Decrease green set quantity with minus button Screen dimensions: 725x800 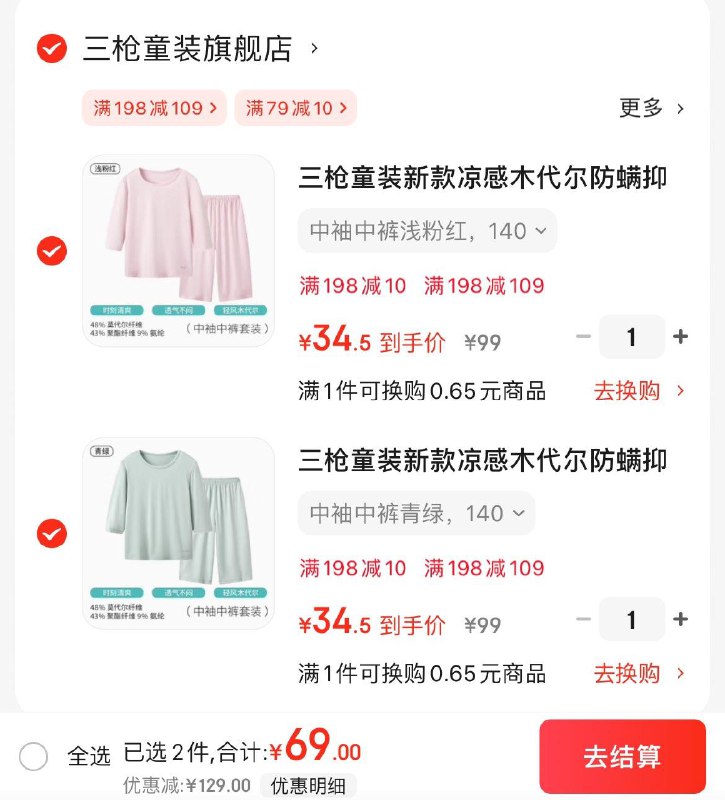tap(582, 620)
